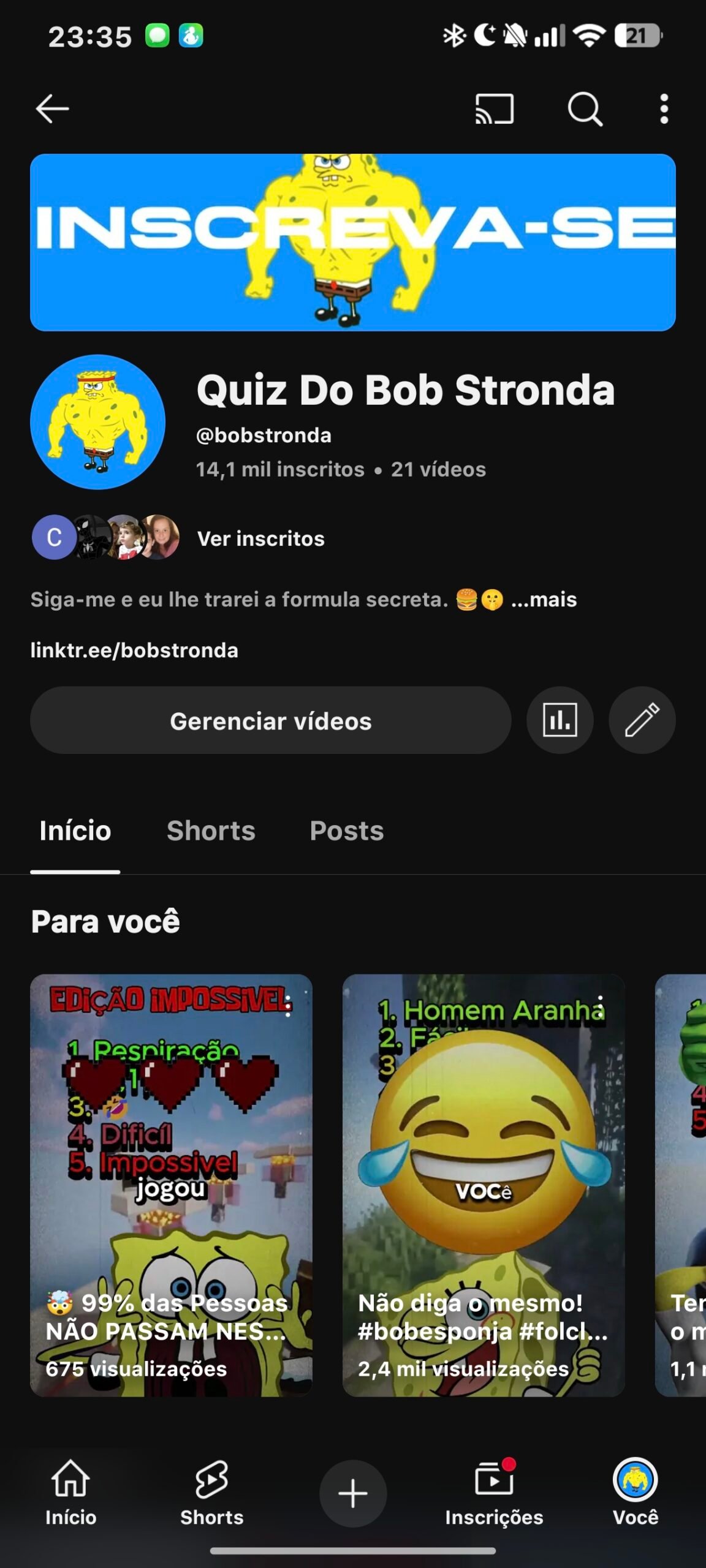Open search with the magnifier icon

pos(585,109)
